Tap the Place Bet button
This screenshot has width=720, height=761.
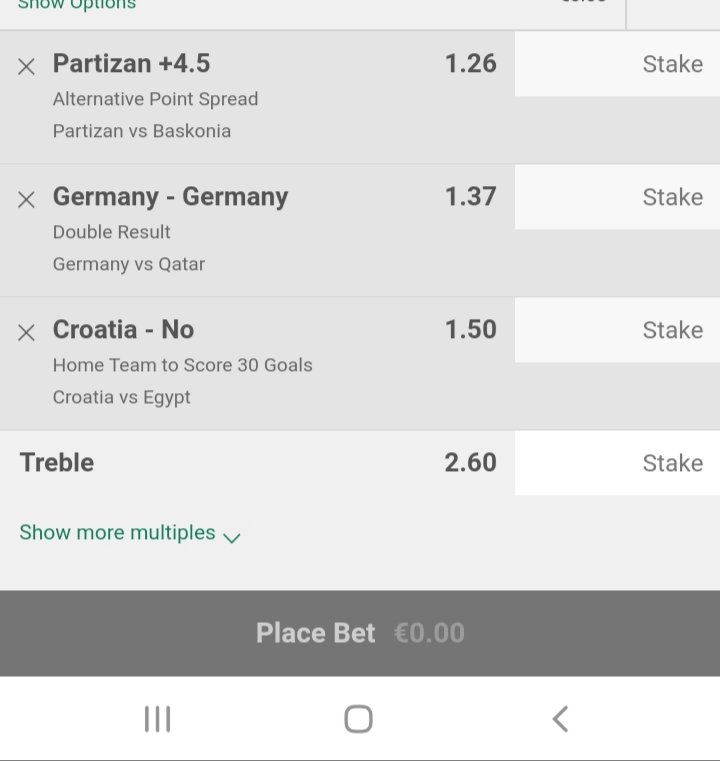(360, 633)
